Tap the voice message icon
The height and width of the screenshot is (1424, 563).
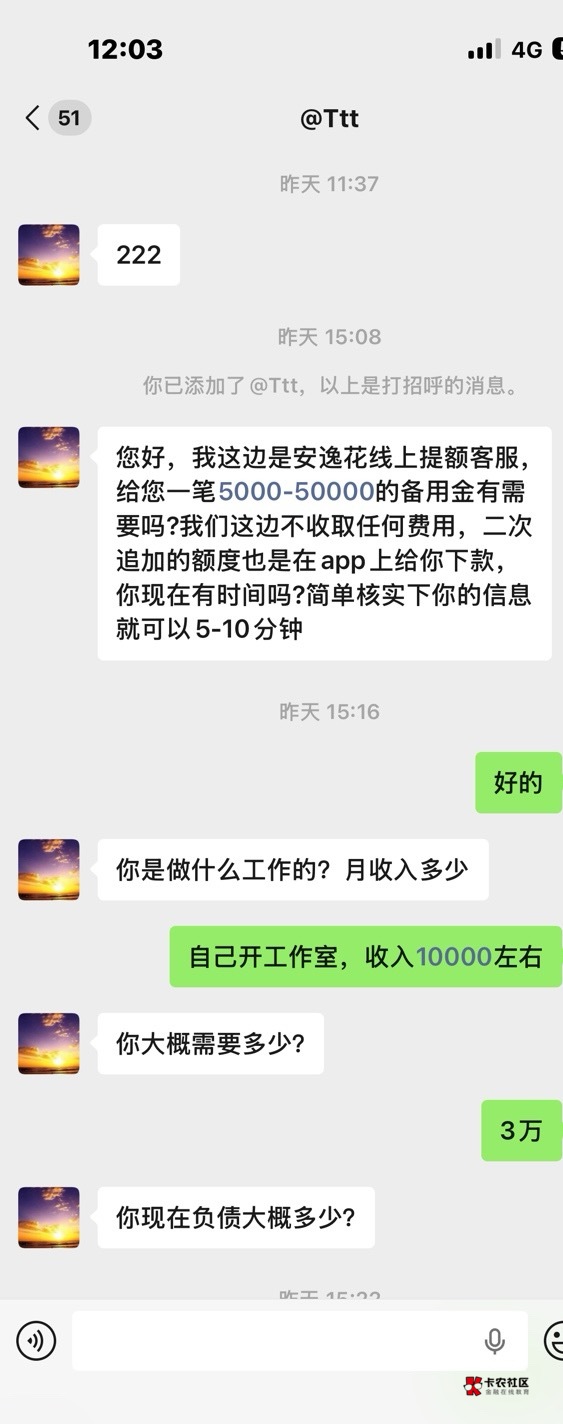[x=36, y=1341]
